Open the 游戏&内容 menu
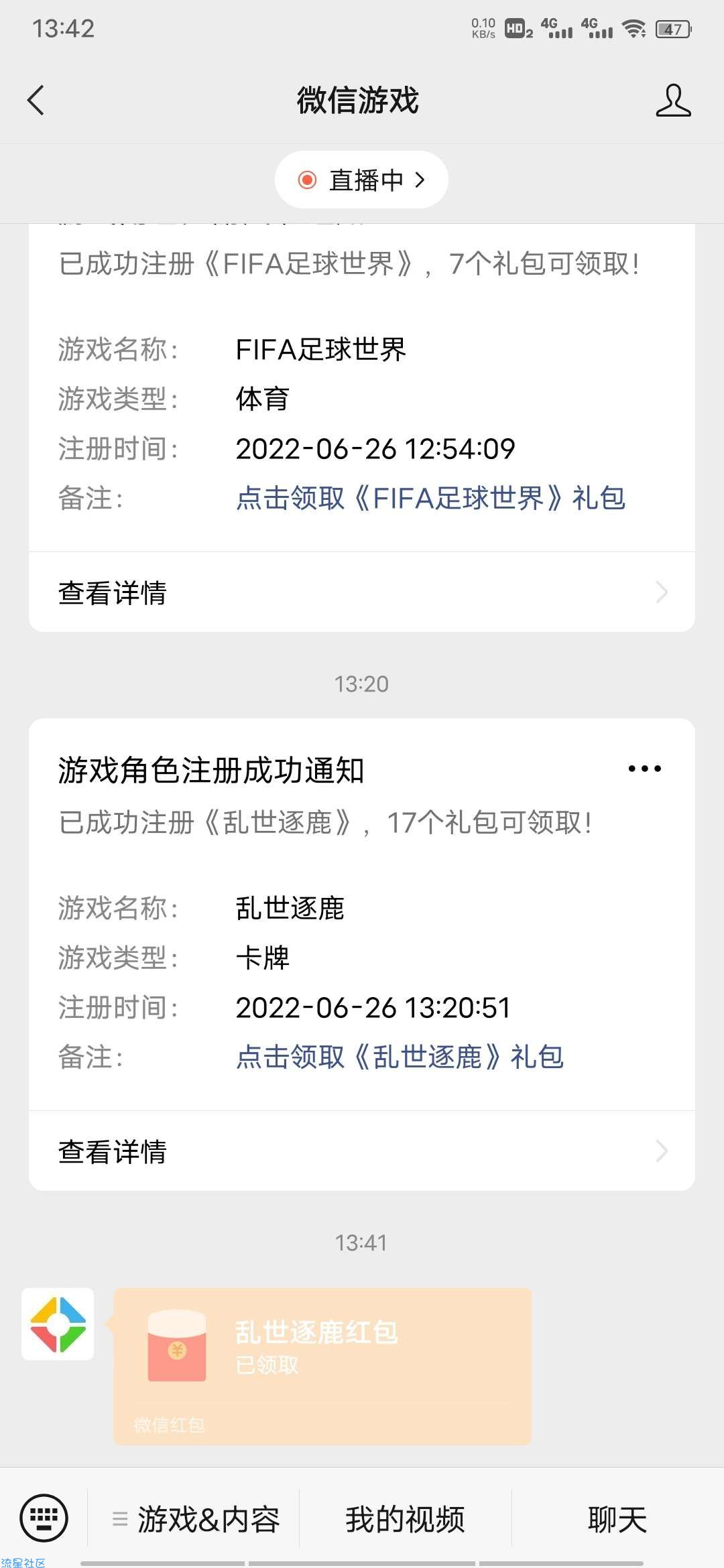The image size is (724, 1568). click(x=195, y=1519)
